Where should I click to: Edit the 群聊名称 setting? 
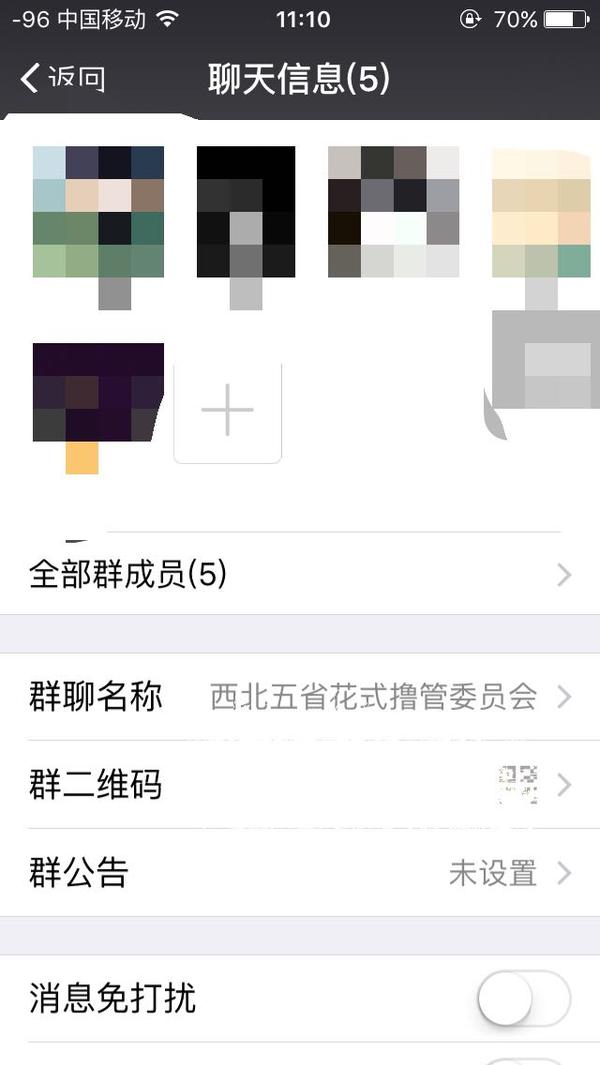tap(300, 697)
